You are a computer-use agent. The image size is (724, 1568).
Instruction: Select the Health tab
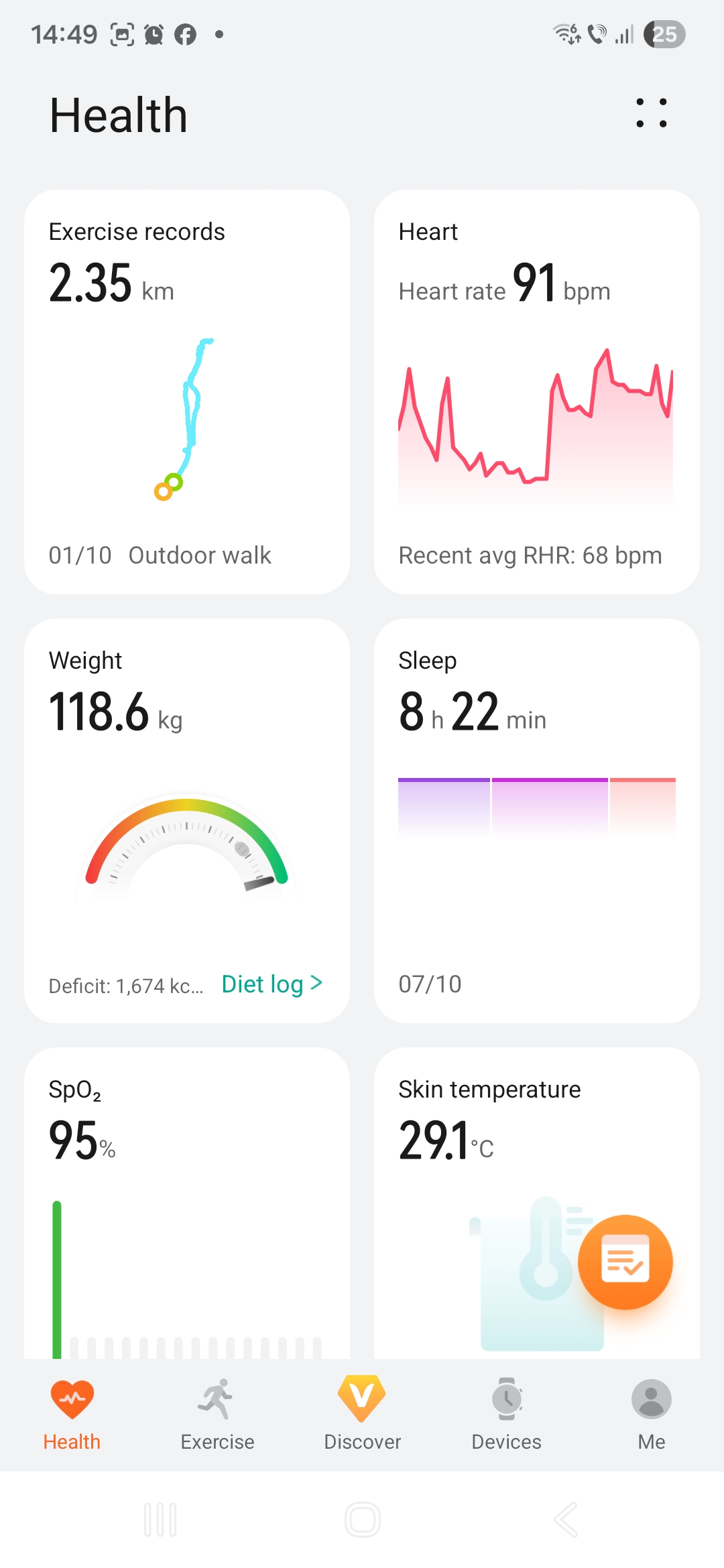(72, 1414)
